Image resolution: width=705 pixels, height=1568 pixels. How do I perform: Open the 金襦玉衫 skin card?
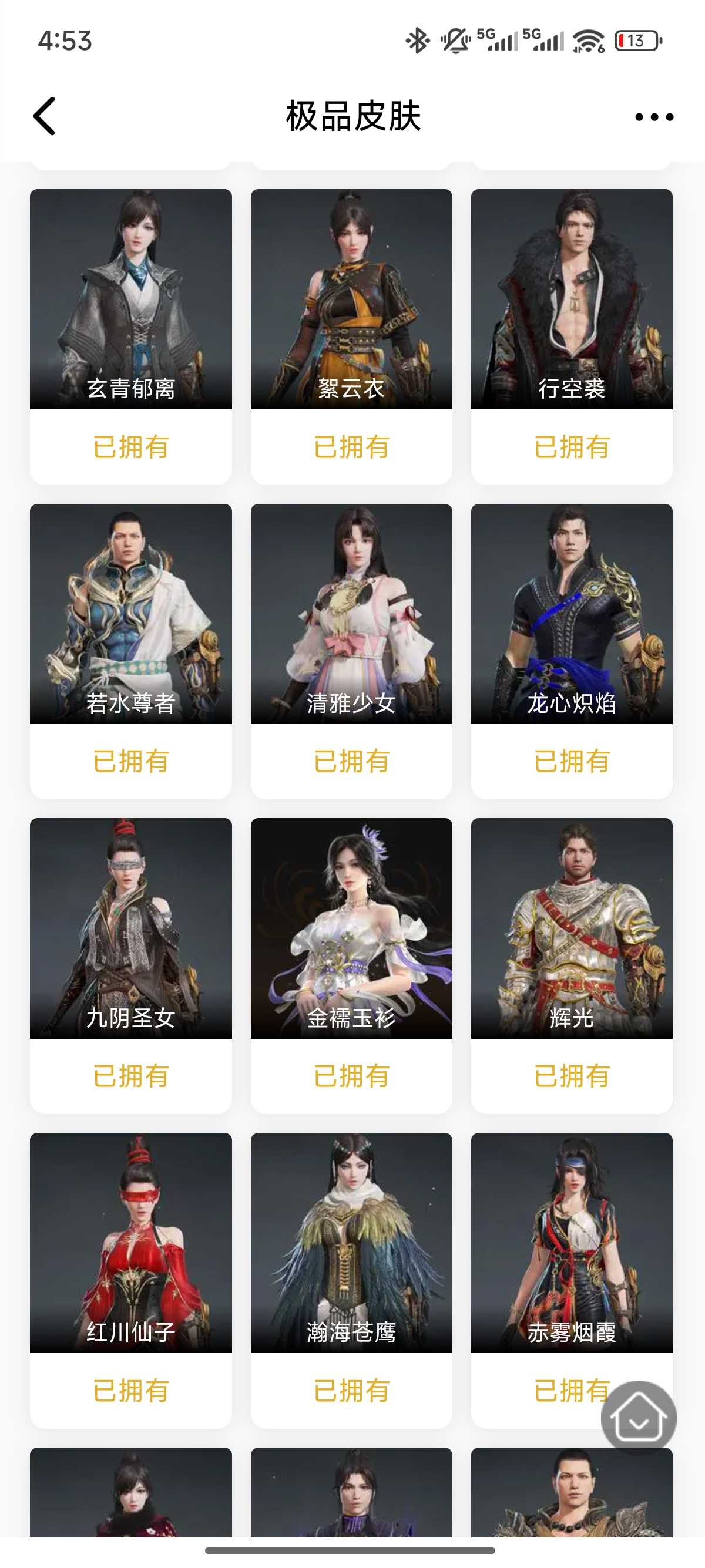(x=351, y=928)
